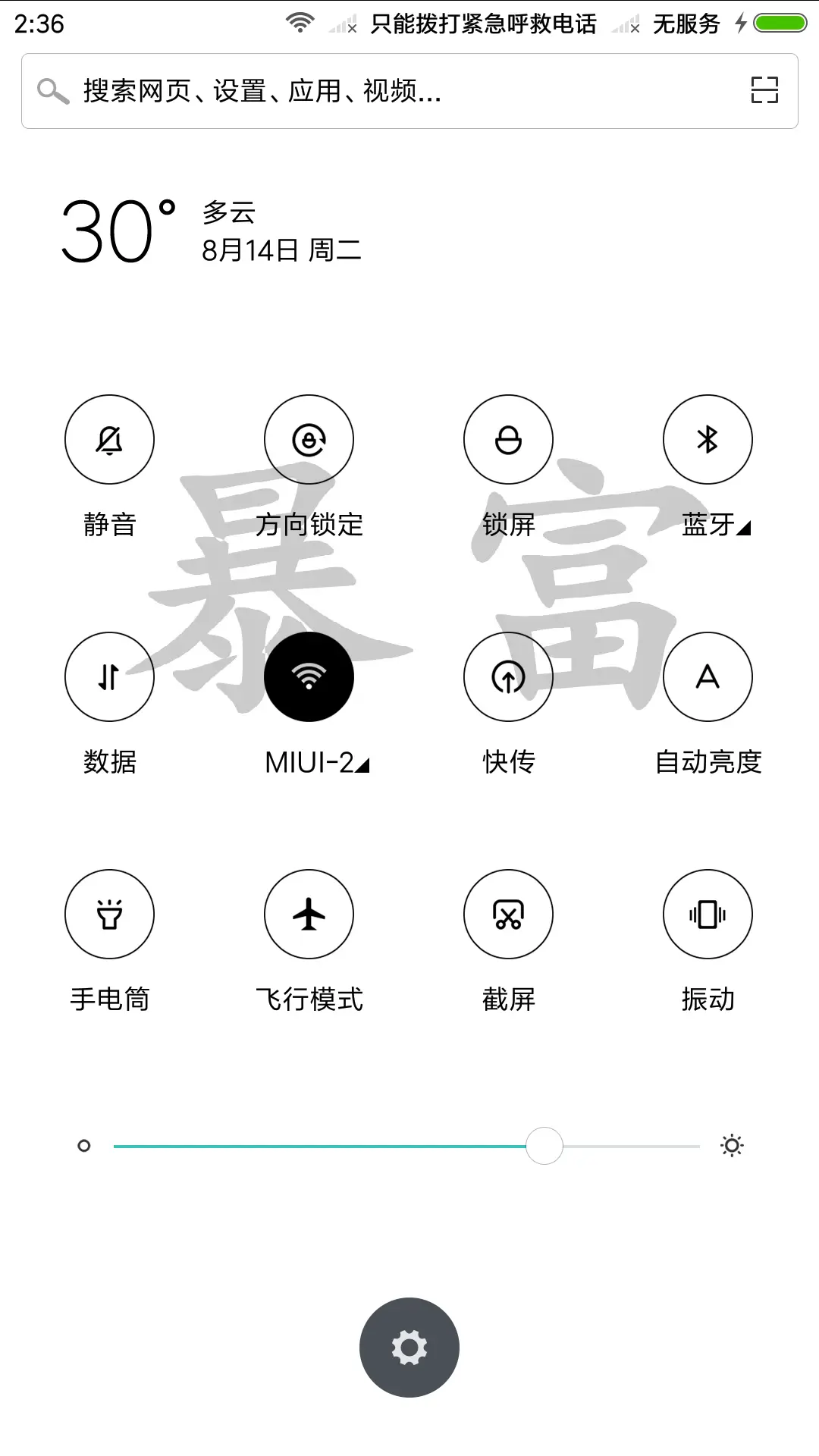This screenshot has width=819, height=1456.
Task: Select the mobile data 数据 icon
Action: tap(109, 676)
